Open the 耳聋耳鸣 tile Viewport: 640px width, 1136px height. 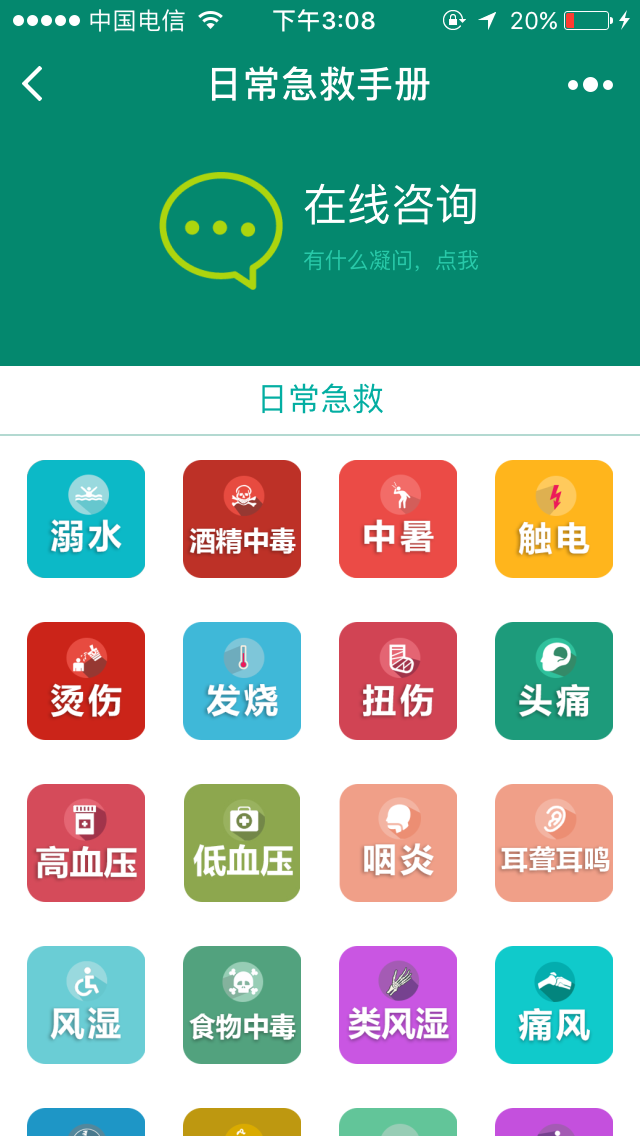[554, 843]
